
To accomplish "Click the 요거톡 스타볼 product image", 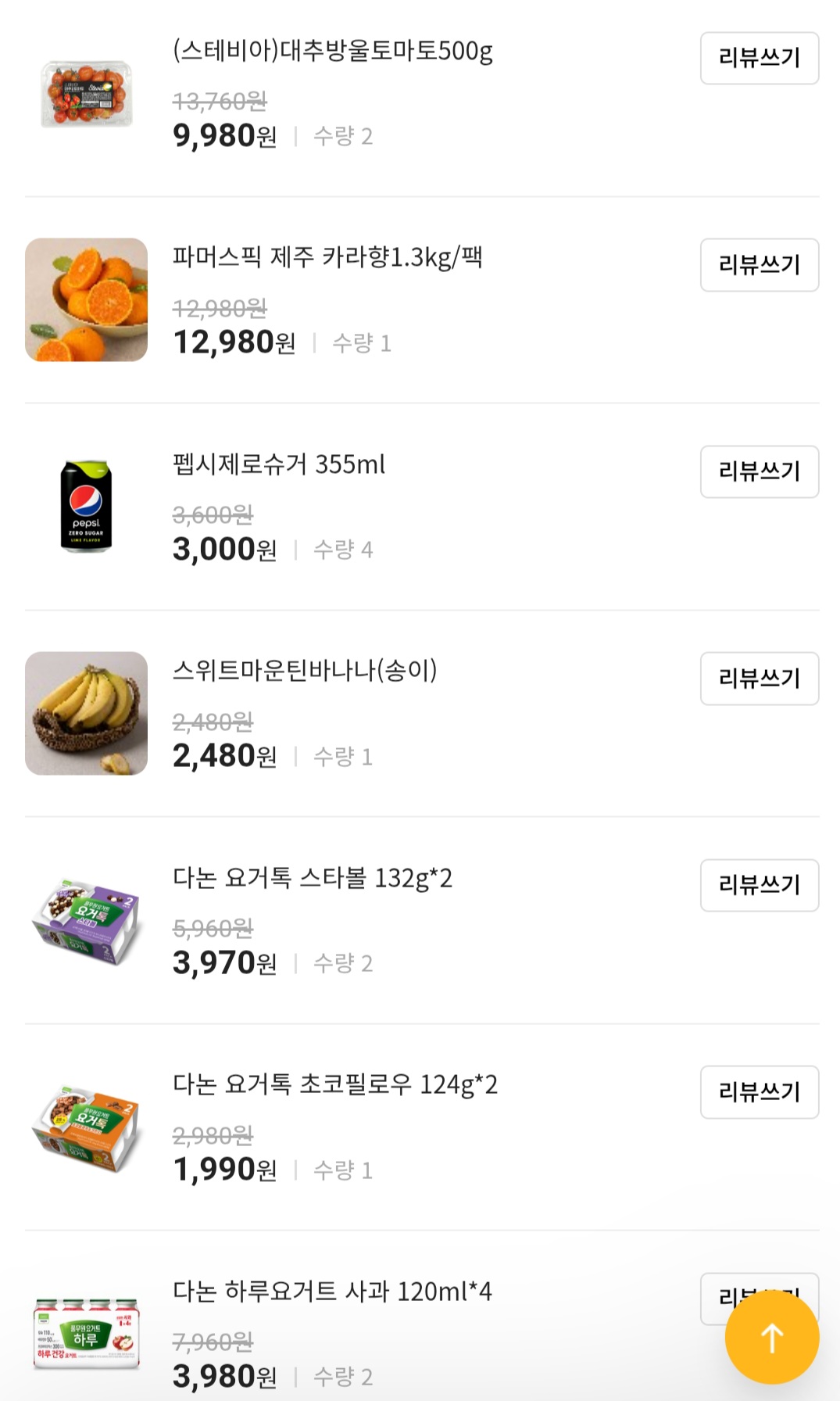I will point(87,919).
